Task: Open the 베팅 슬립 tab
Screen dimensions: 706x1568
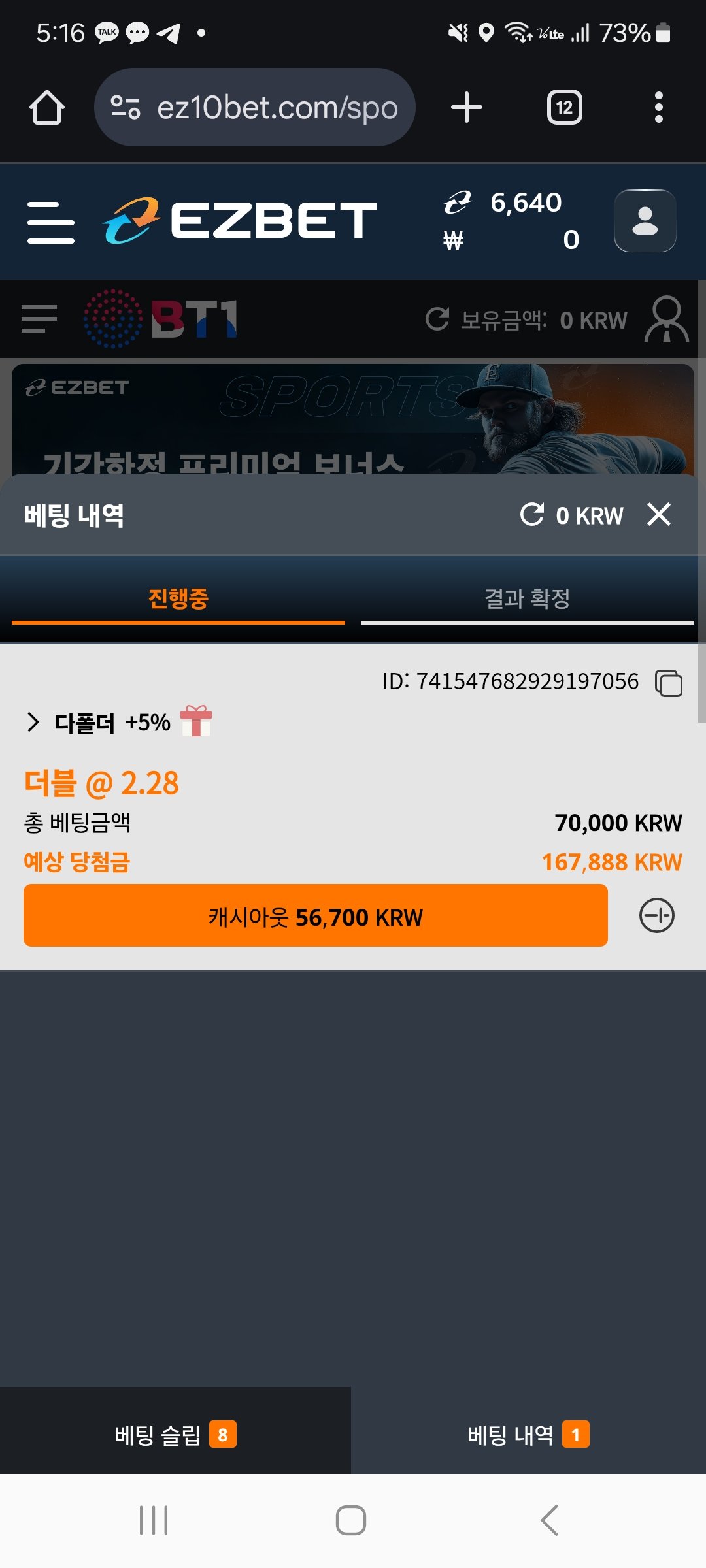Action: 175,1435
